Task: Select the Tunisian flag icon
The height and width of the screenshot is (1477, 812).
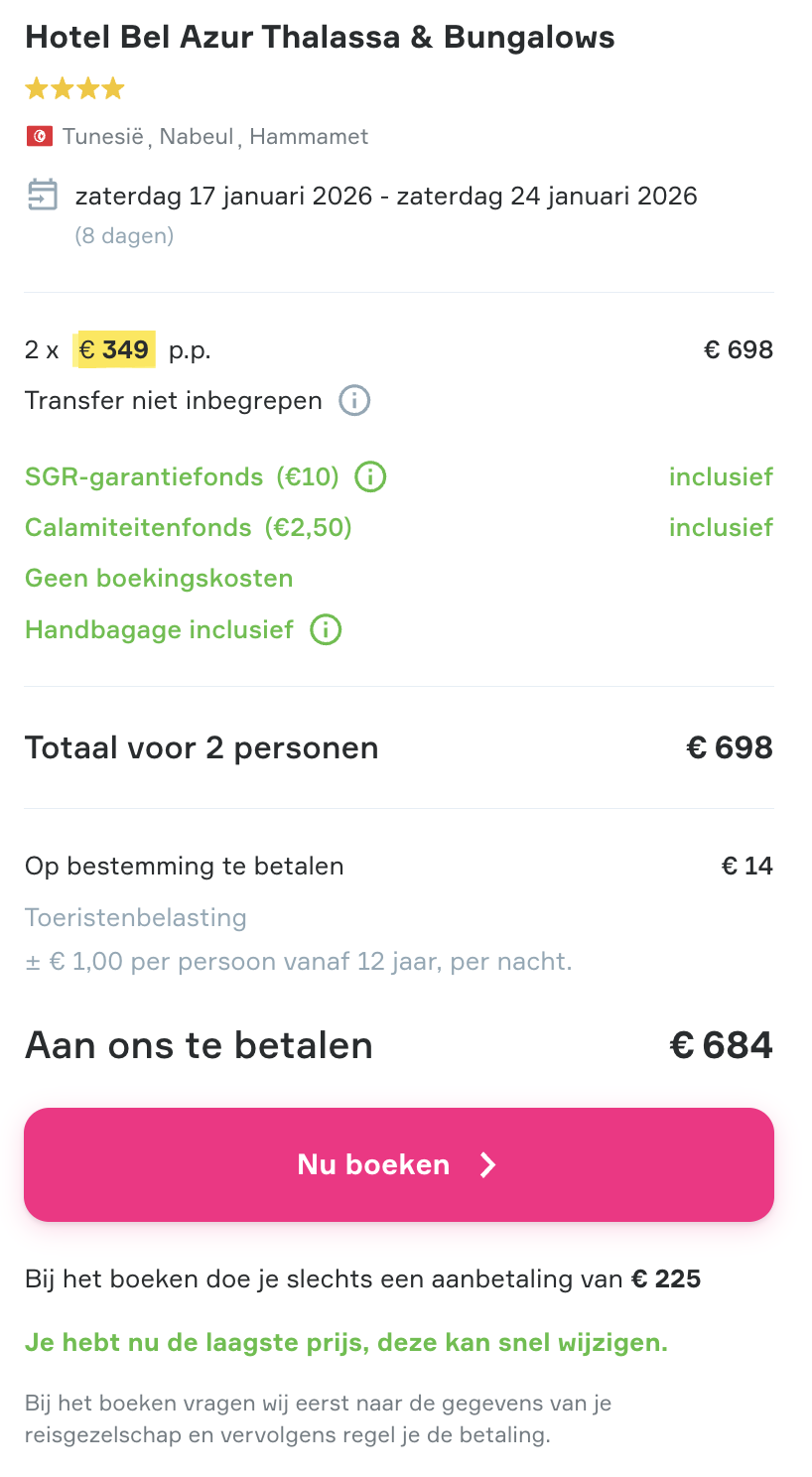Action: [x=38, y=135]
